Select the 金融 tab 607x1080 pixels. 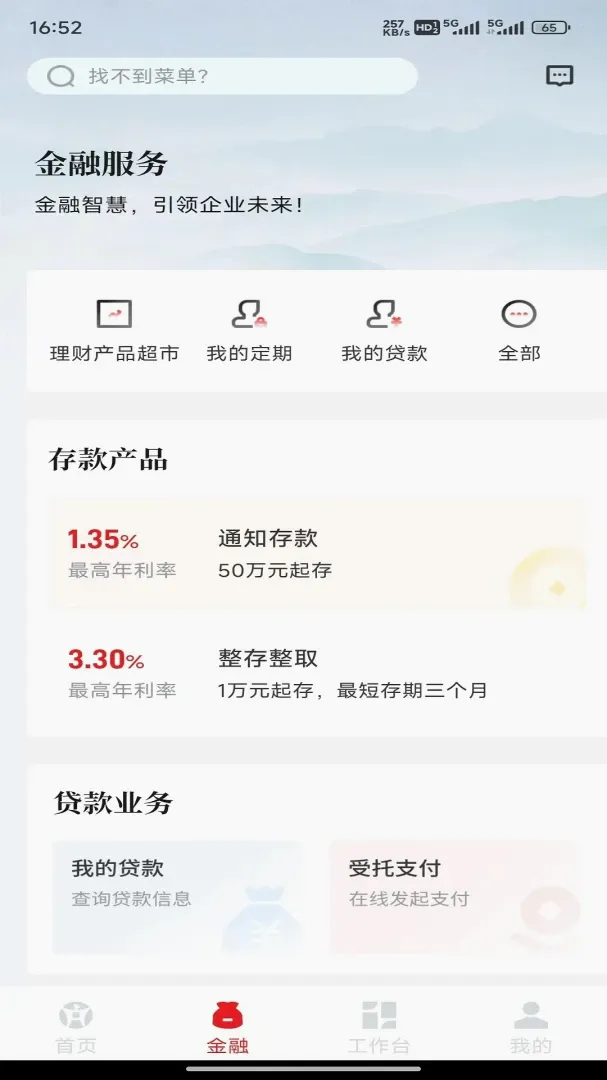[x=227, y=1028]
